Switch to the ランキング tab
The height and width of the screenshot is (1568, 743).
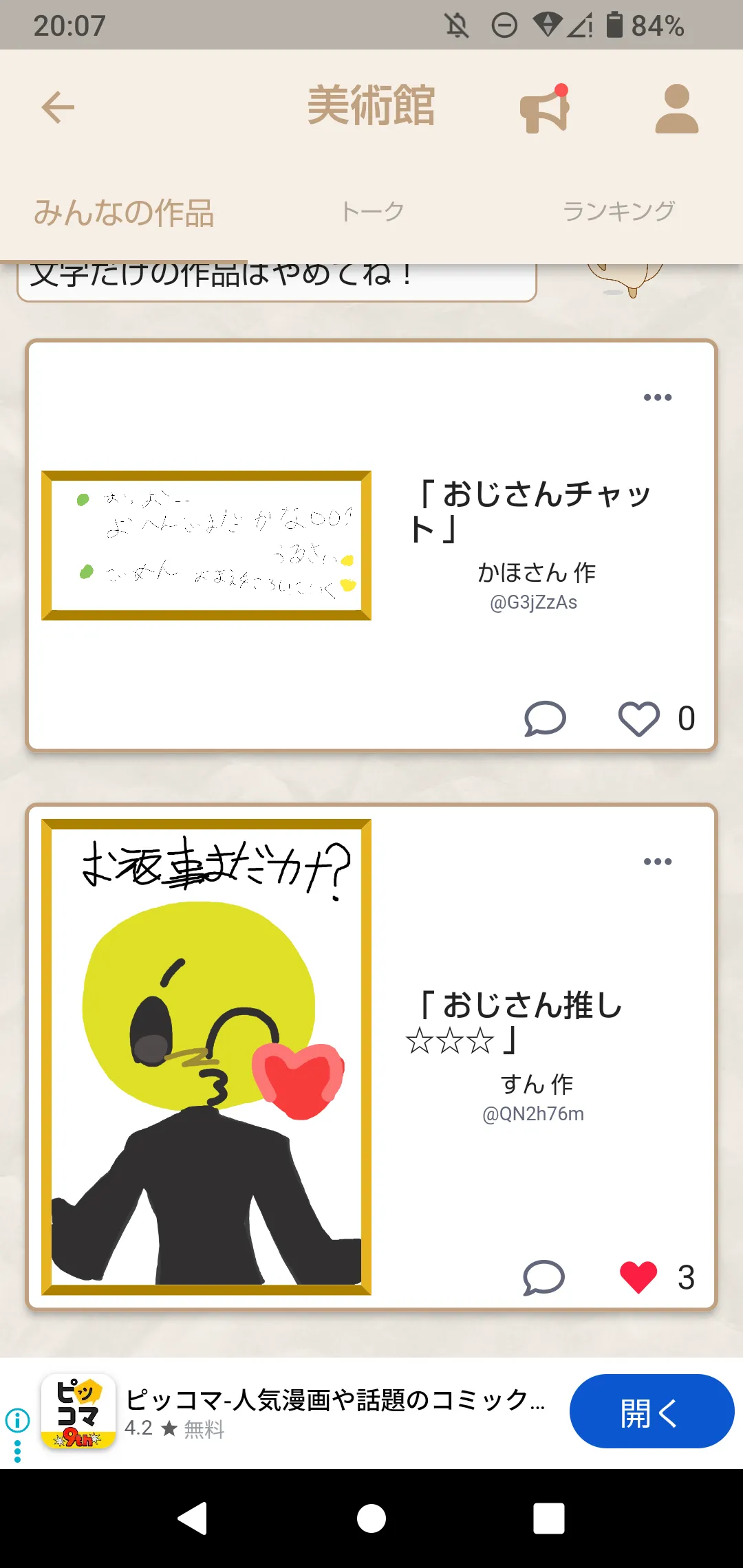(619, 211)
